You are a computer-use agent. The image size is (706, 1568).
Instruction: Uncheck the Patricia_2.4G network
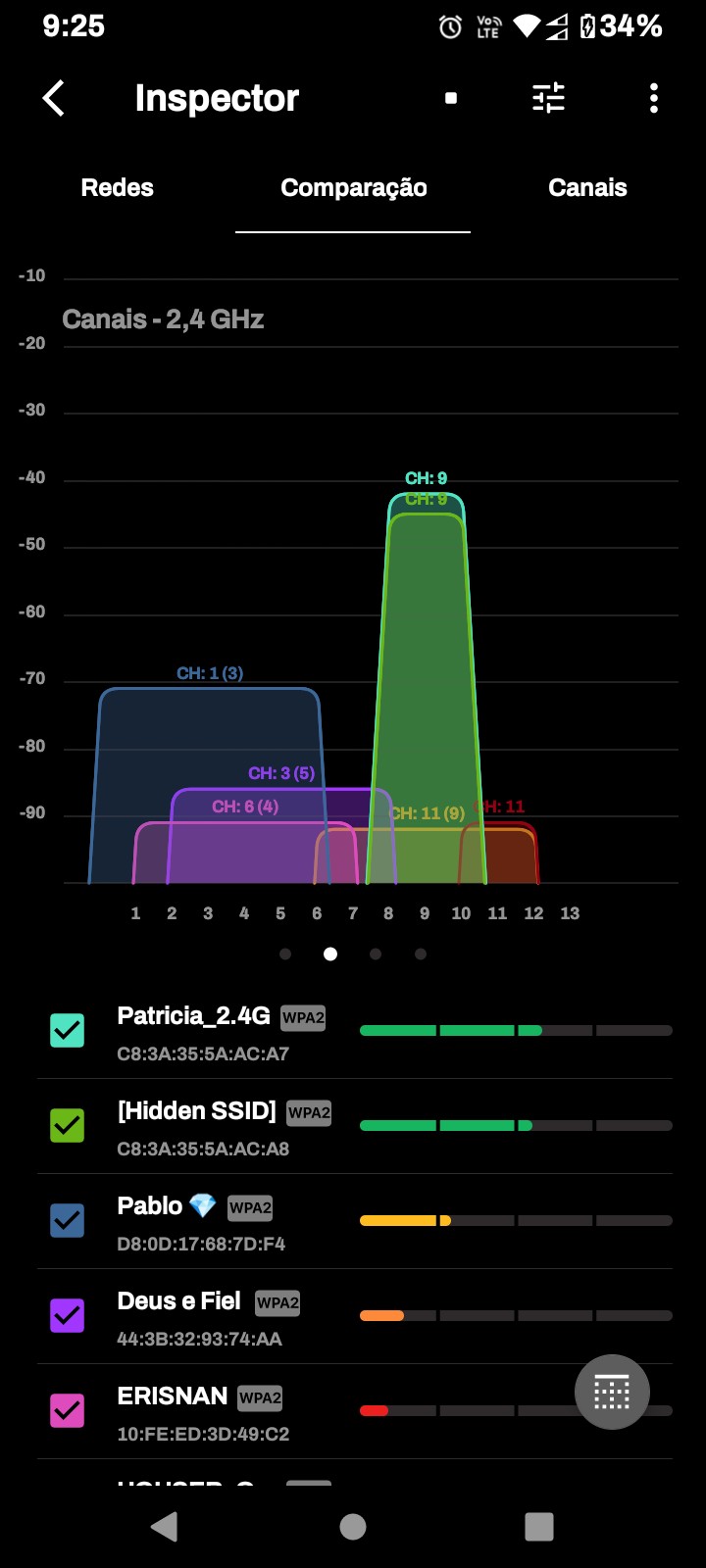point(68,1030)
